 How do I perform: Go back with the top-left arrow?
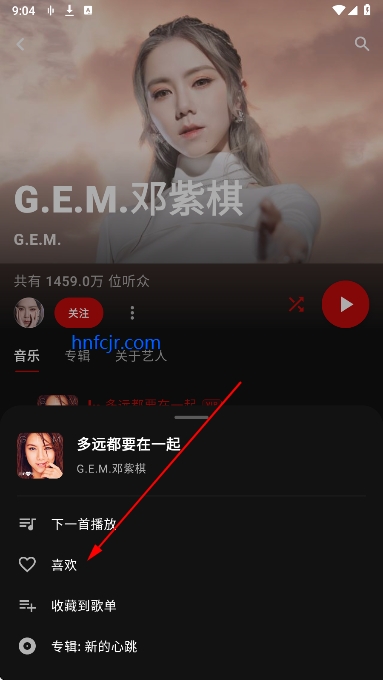pyautogui.click(x=20, y=44)
